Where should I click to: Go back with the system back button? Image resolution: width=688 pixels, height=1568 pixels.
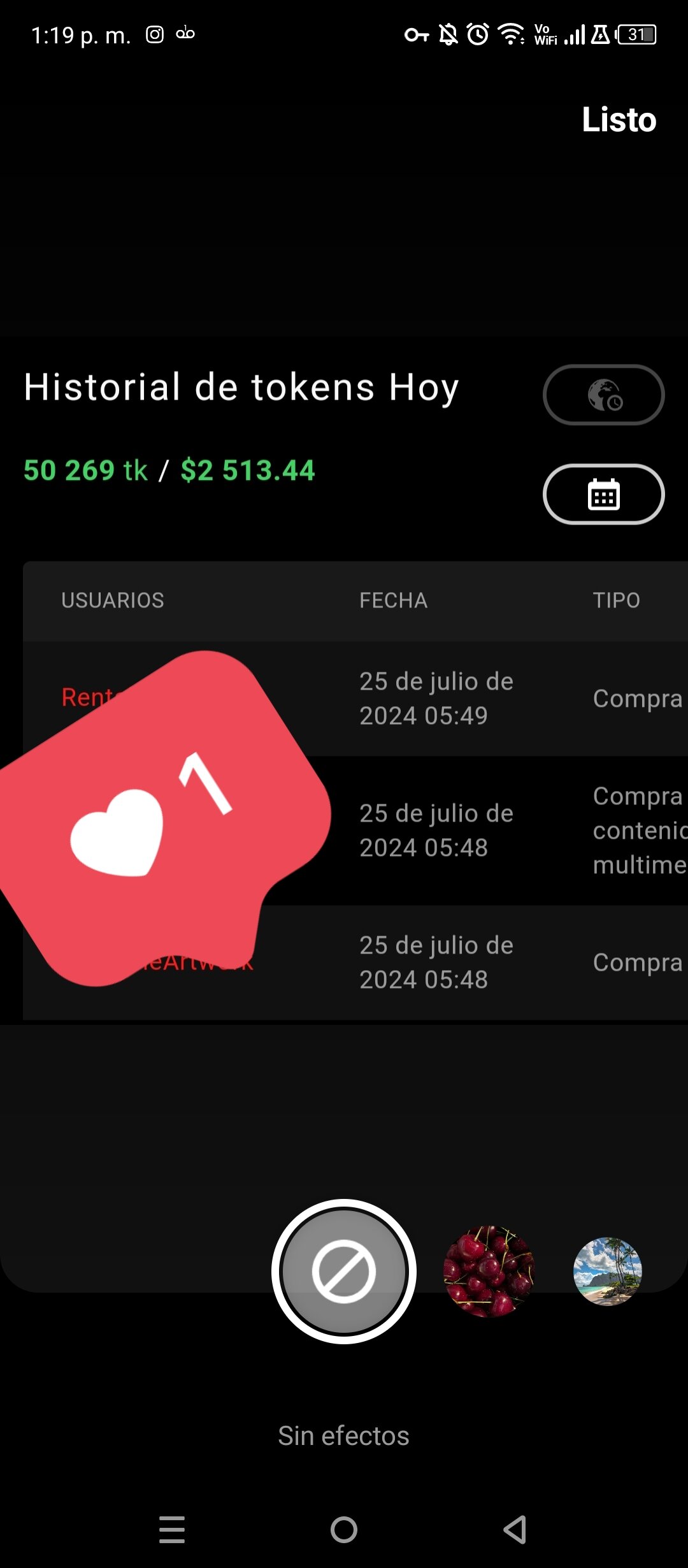pyautogui.click(x=515, y=1529)
